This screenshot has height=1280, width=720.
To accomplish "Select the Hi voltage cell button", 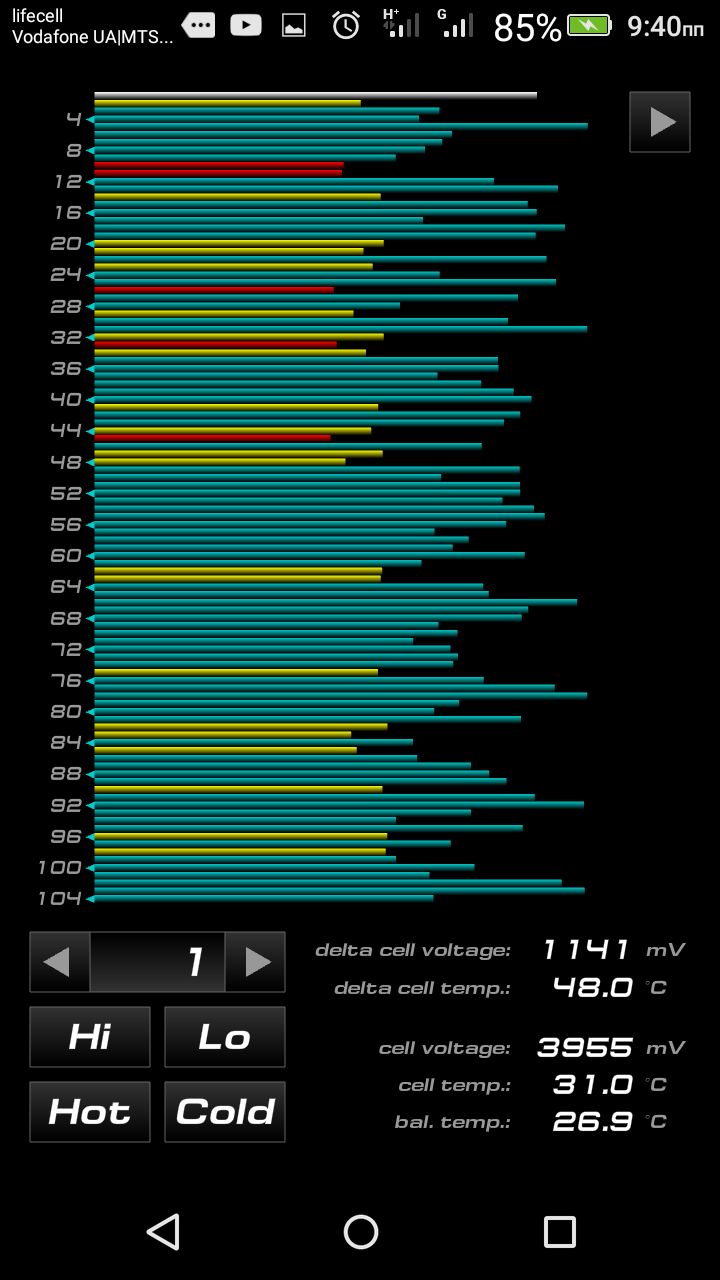I will tap(90, 1037).
